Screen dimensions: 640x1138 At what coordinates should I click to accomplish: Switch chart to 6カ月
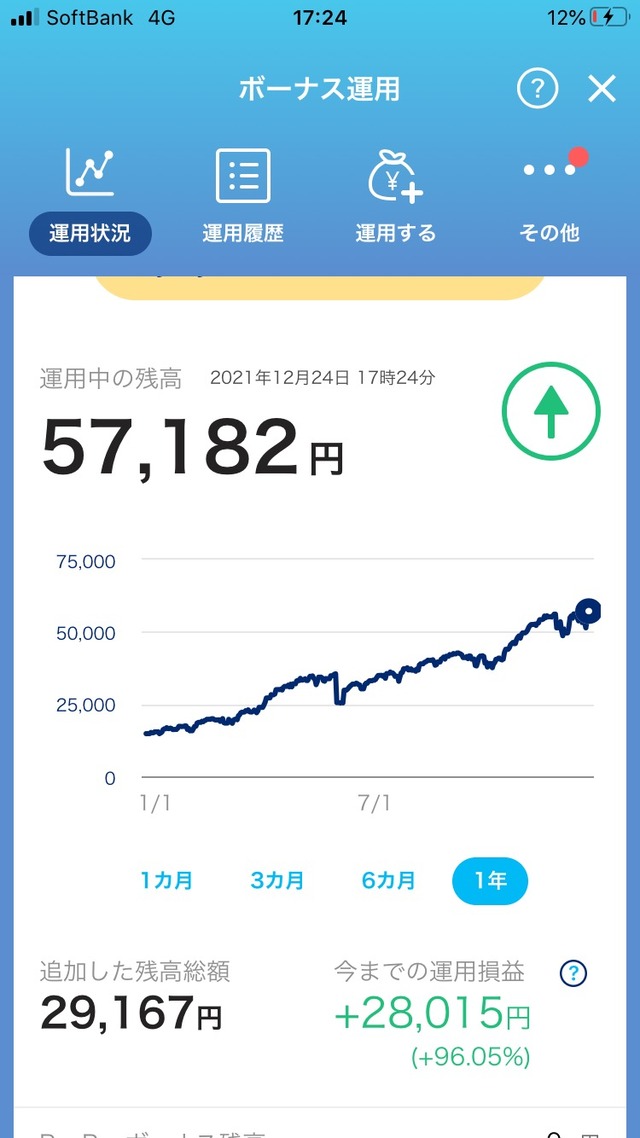(x=388, y=881)
